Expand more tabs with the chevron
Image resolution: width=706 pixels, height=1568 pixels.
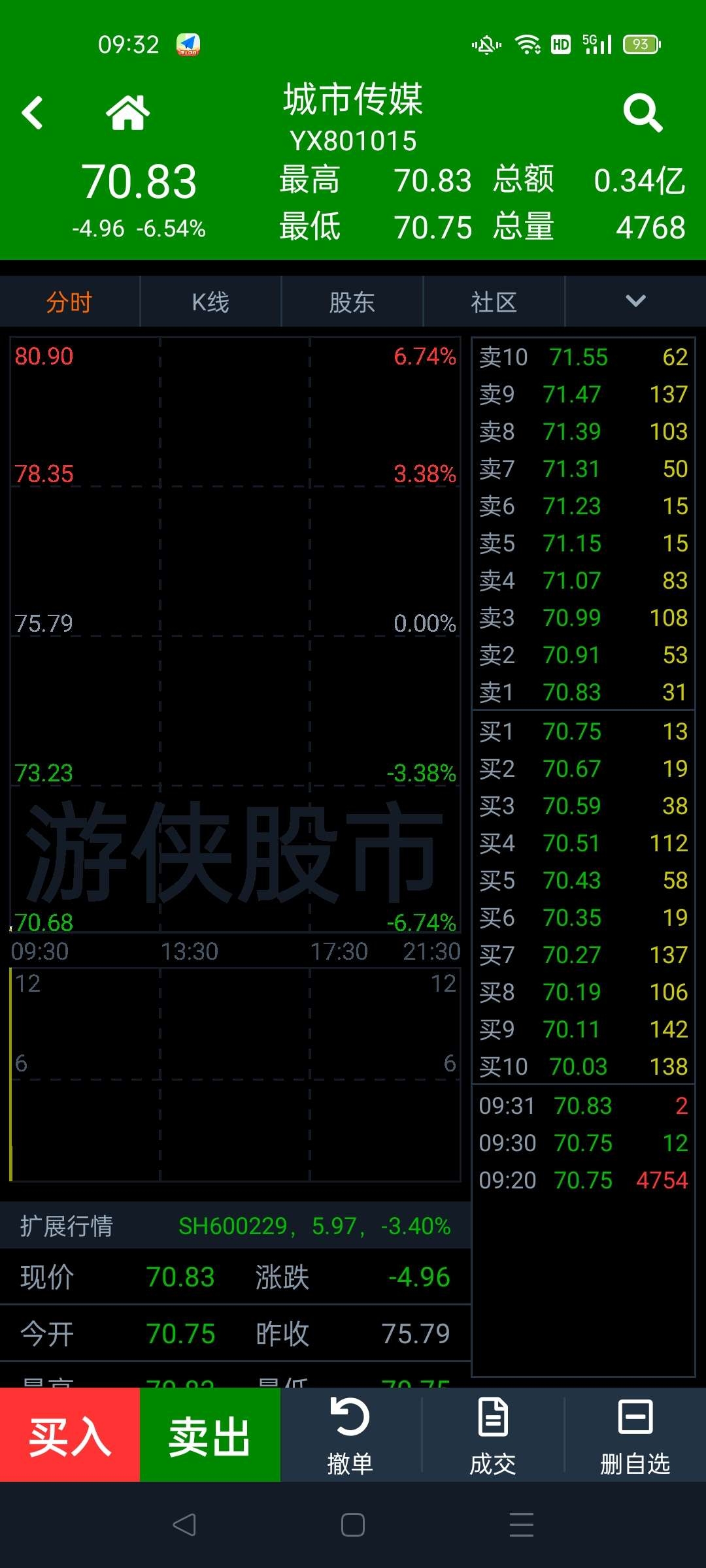point(635,301)
